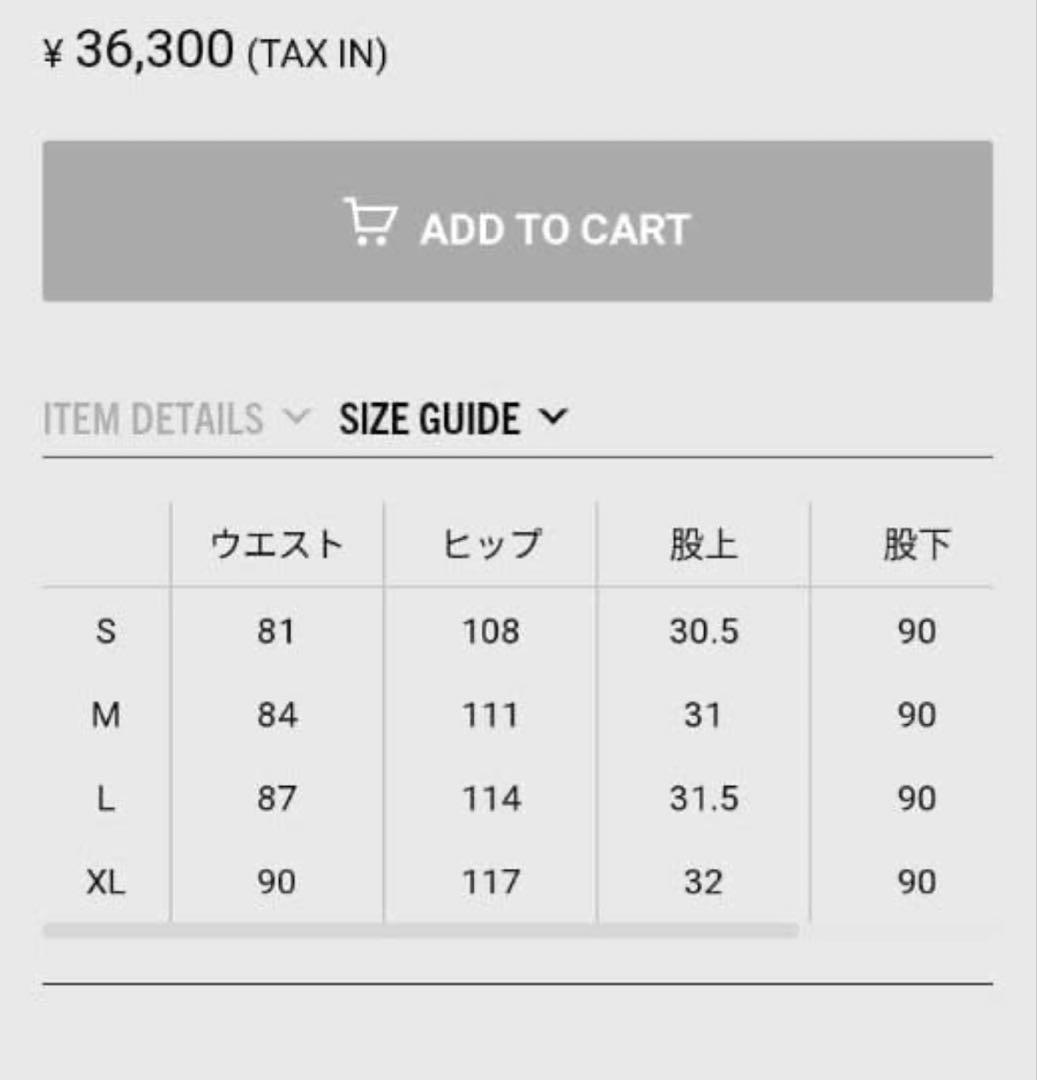This screenshot has height=1080, width=1037.
Task: Click the hip measurement 111 for size M
Action: click(489, 715)
